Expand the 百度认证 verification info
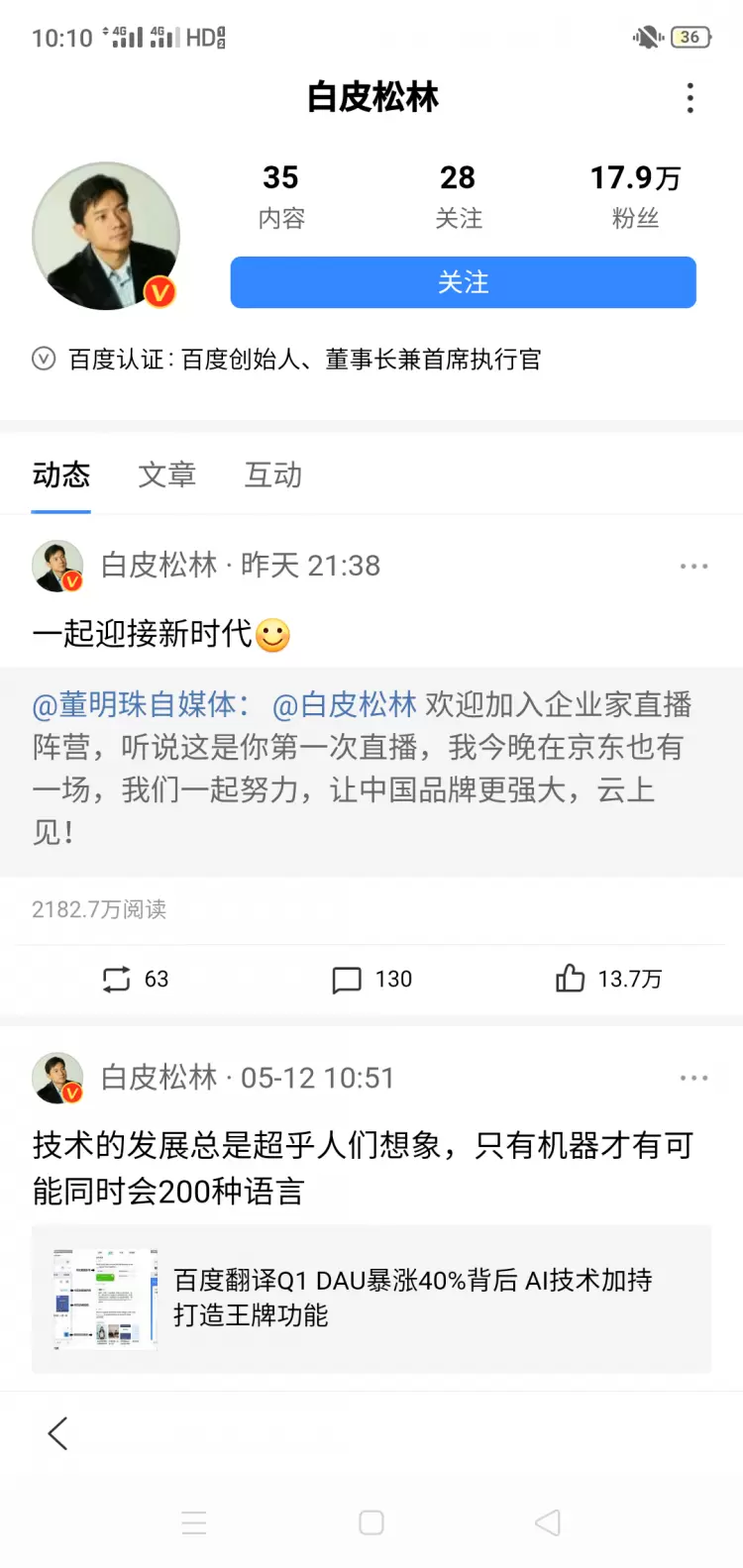This screenshot has height=1568, width=743. (44, 360)
